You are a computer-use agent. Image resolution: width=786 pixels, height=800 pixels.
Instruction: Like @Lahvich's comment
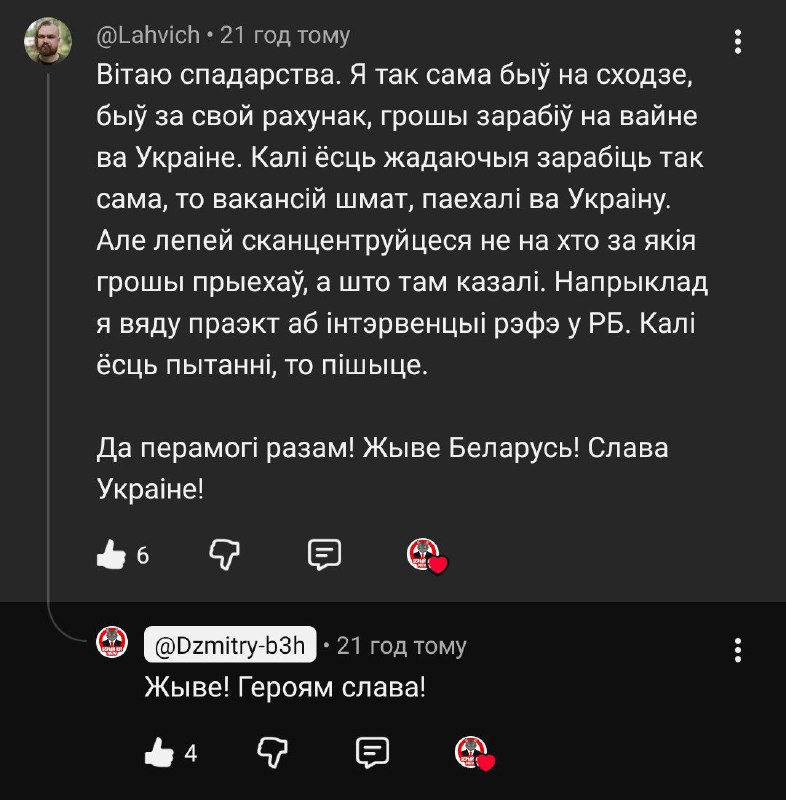tap(110, 553)
